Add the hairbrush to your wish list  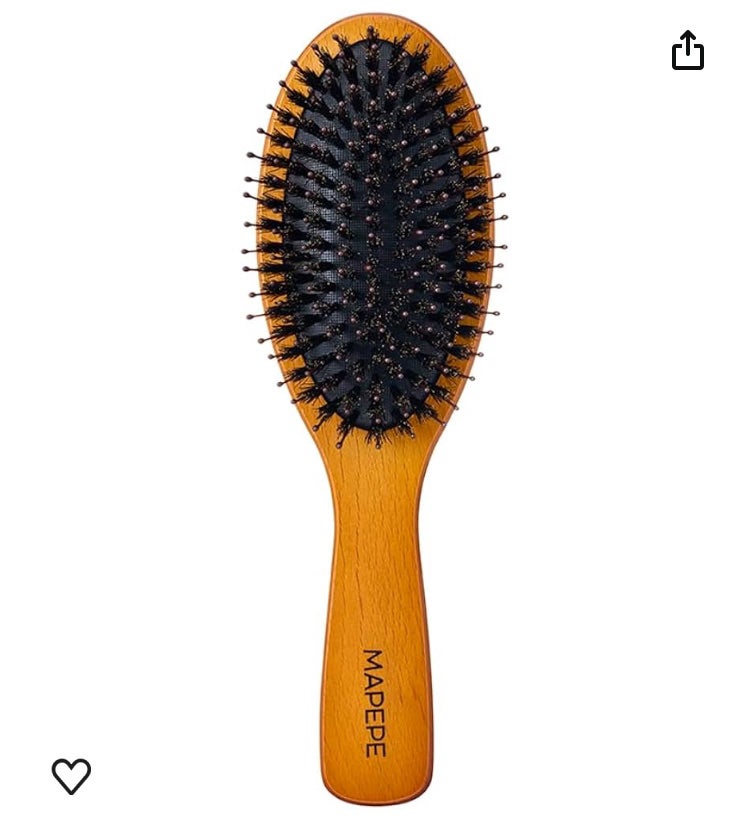click(x=71, y=776)
